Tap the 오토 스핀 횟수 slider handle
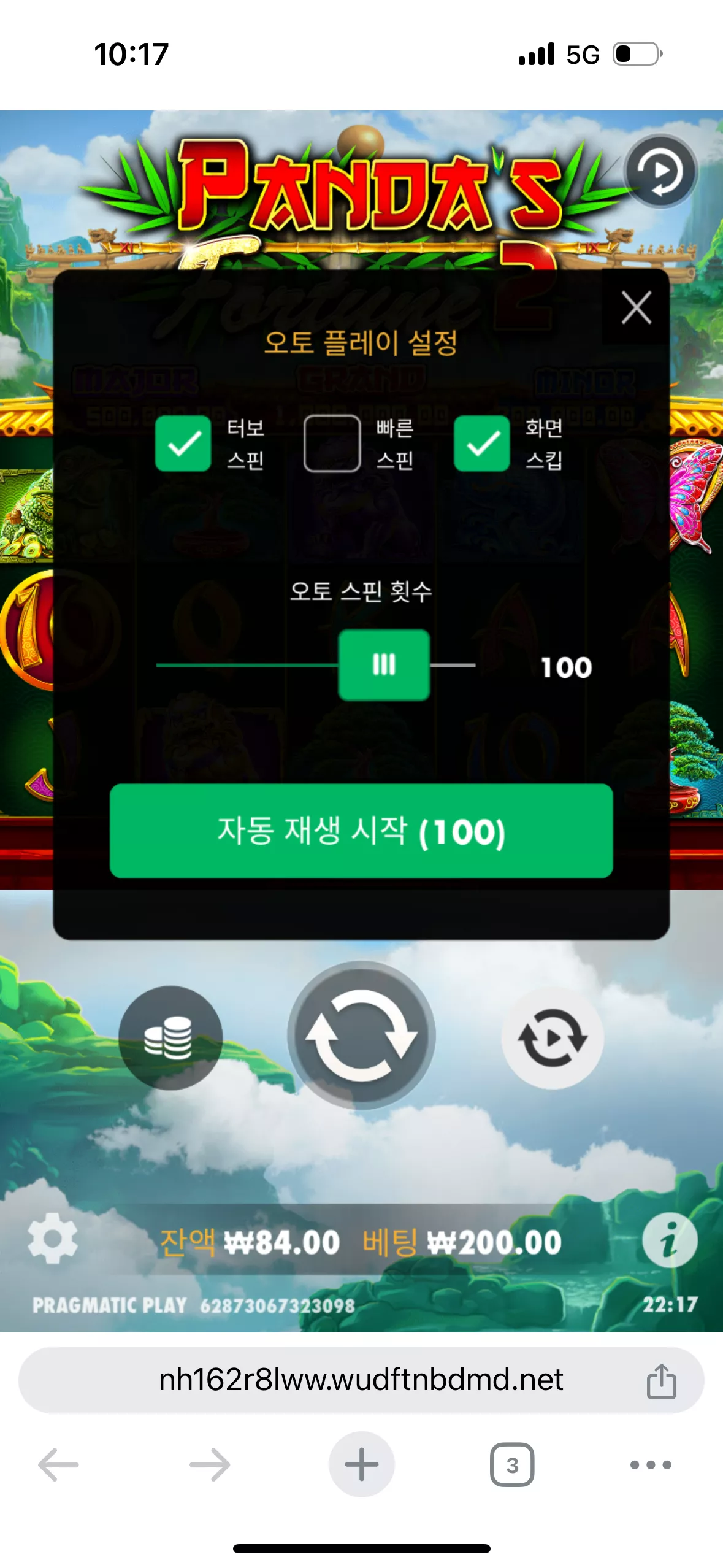 [x=384, y=665]
